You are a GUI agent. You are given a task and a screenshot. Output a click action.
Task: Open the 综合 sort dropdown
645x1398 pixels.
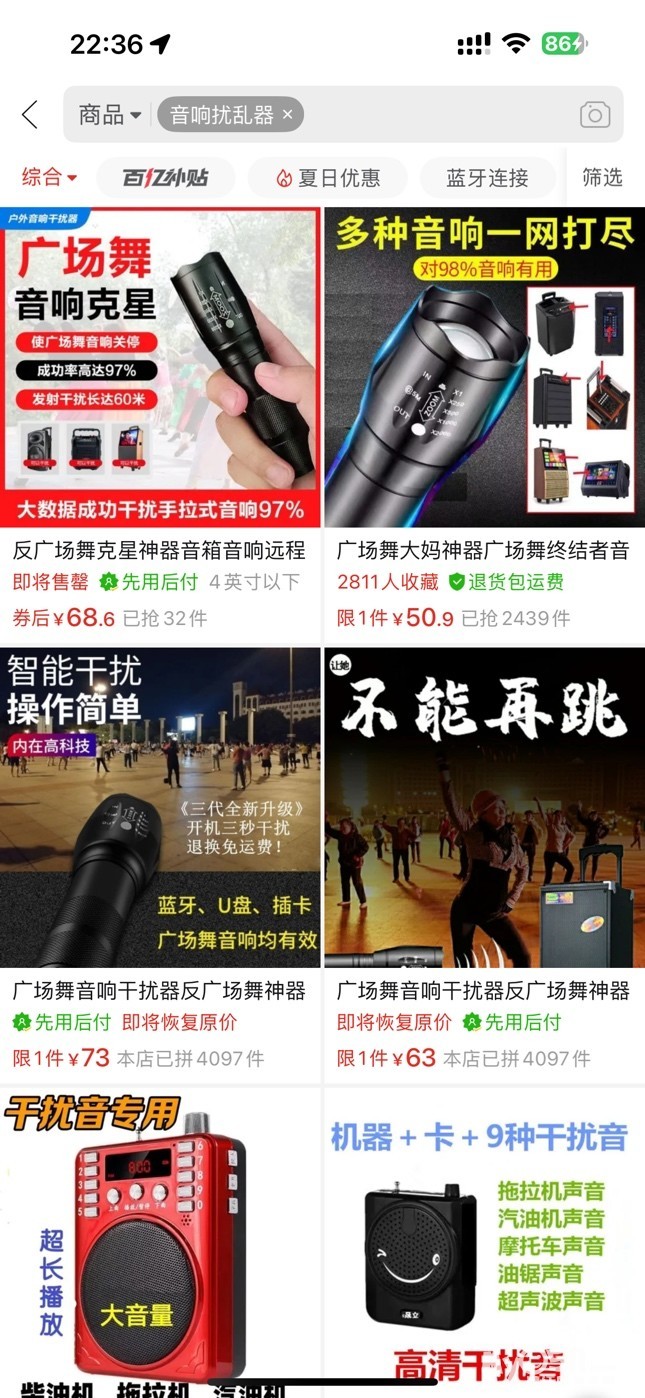coord(50,178)
